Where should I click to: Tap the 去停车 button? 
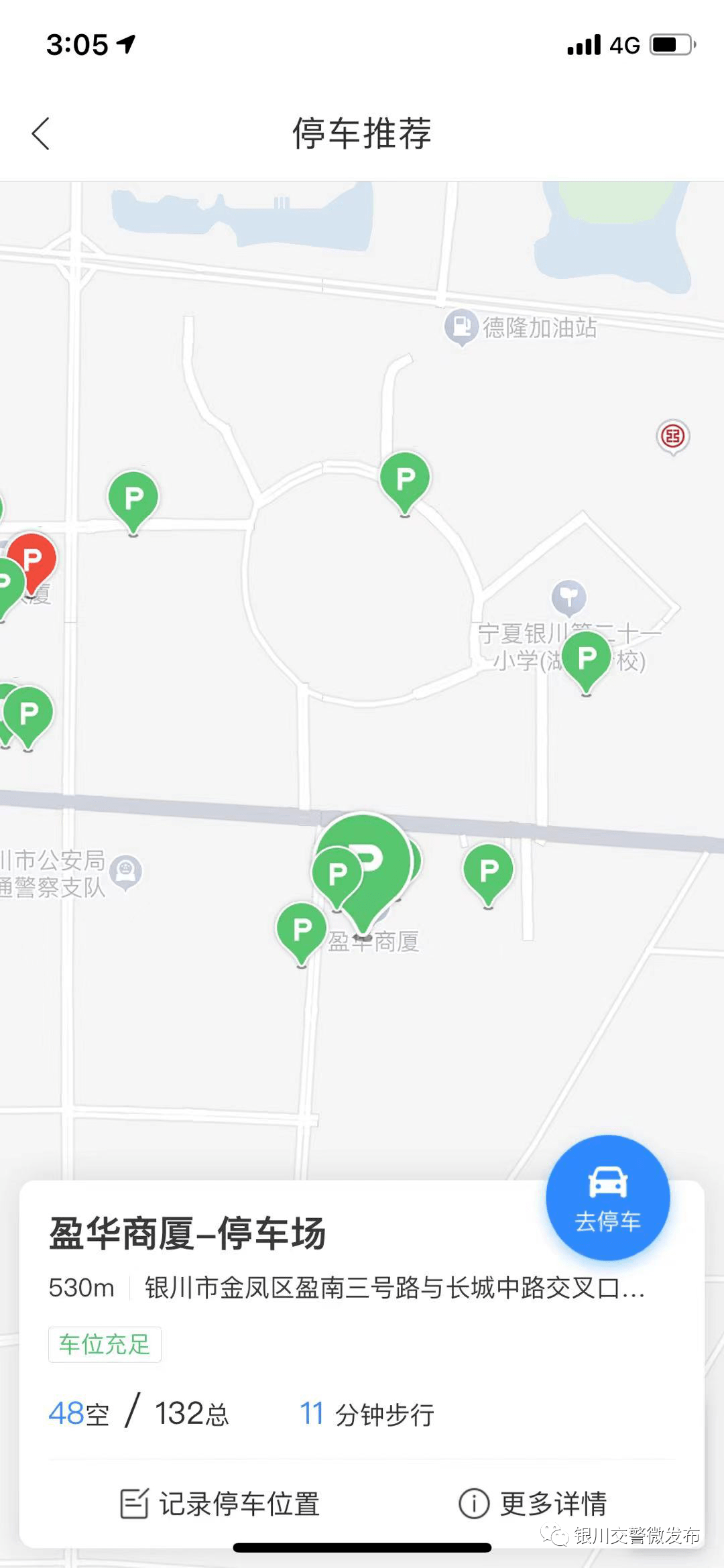pyautogui.click(x=607, y=1197)
